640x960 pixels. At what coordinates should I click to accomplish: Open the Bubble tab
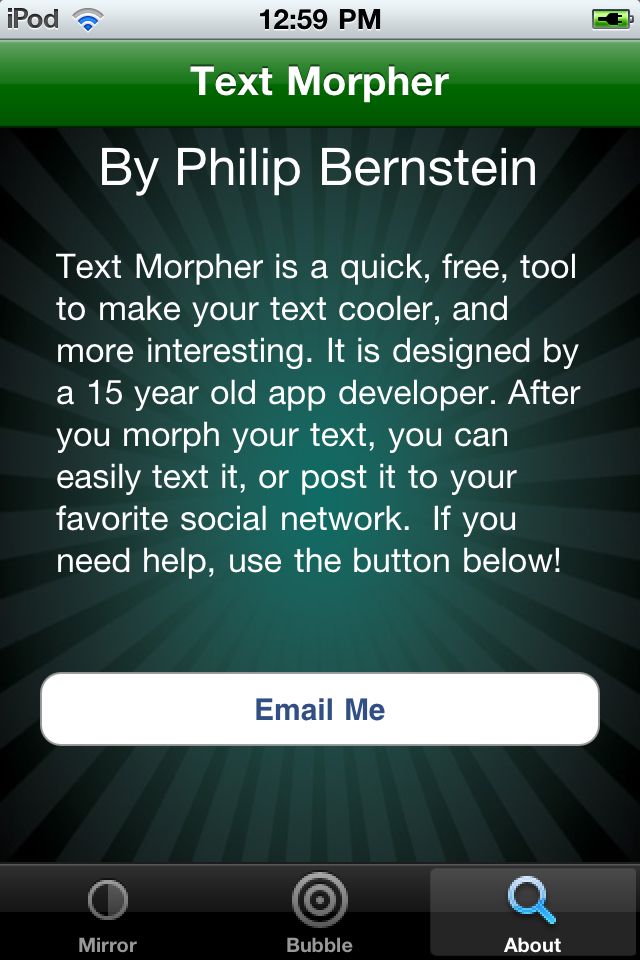(x=320, y=912)
